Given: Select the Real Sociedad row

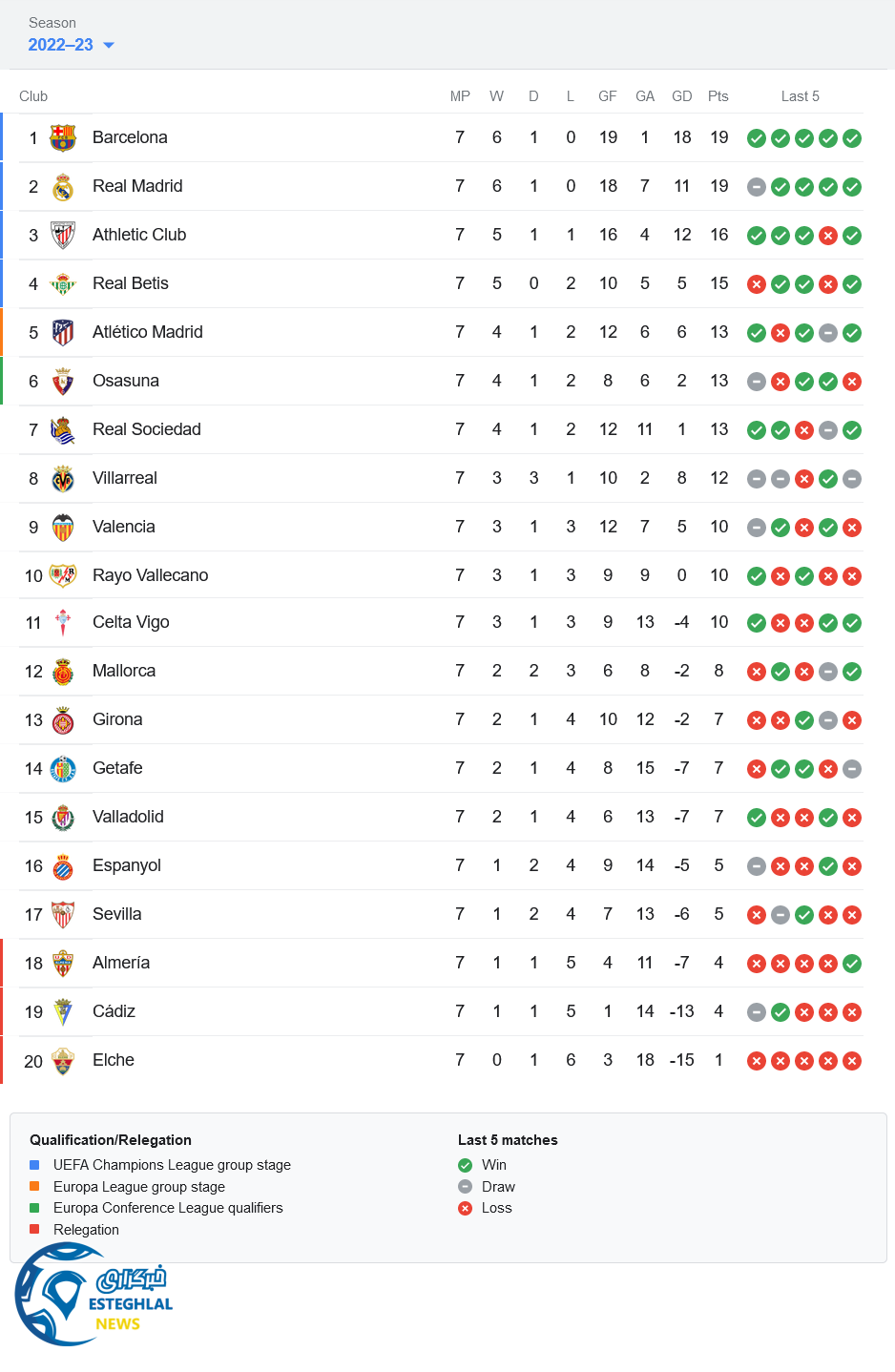Looking at the screenshot, I should [x=147, y=429].
